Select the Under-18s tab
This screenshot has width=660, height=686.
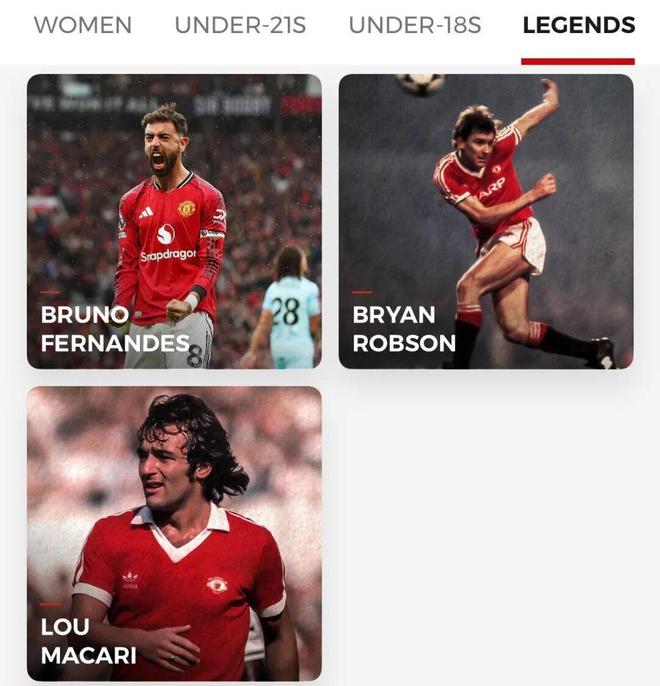(x=414, y=26)
